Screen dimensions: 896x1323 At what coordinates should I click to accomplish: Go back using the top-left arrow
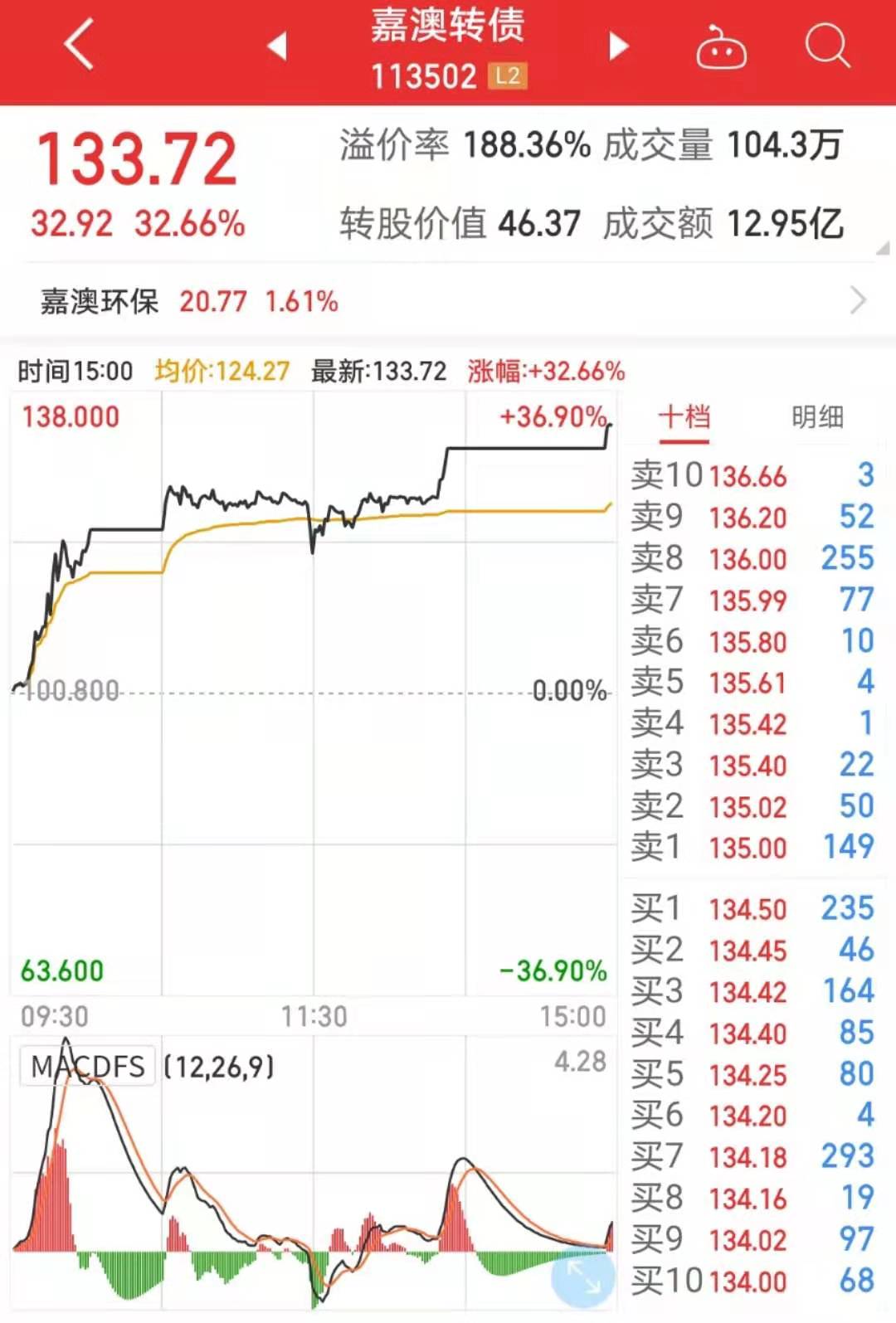coord(79,46)
